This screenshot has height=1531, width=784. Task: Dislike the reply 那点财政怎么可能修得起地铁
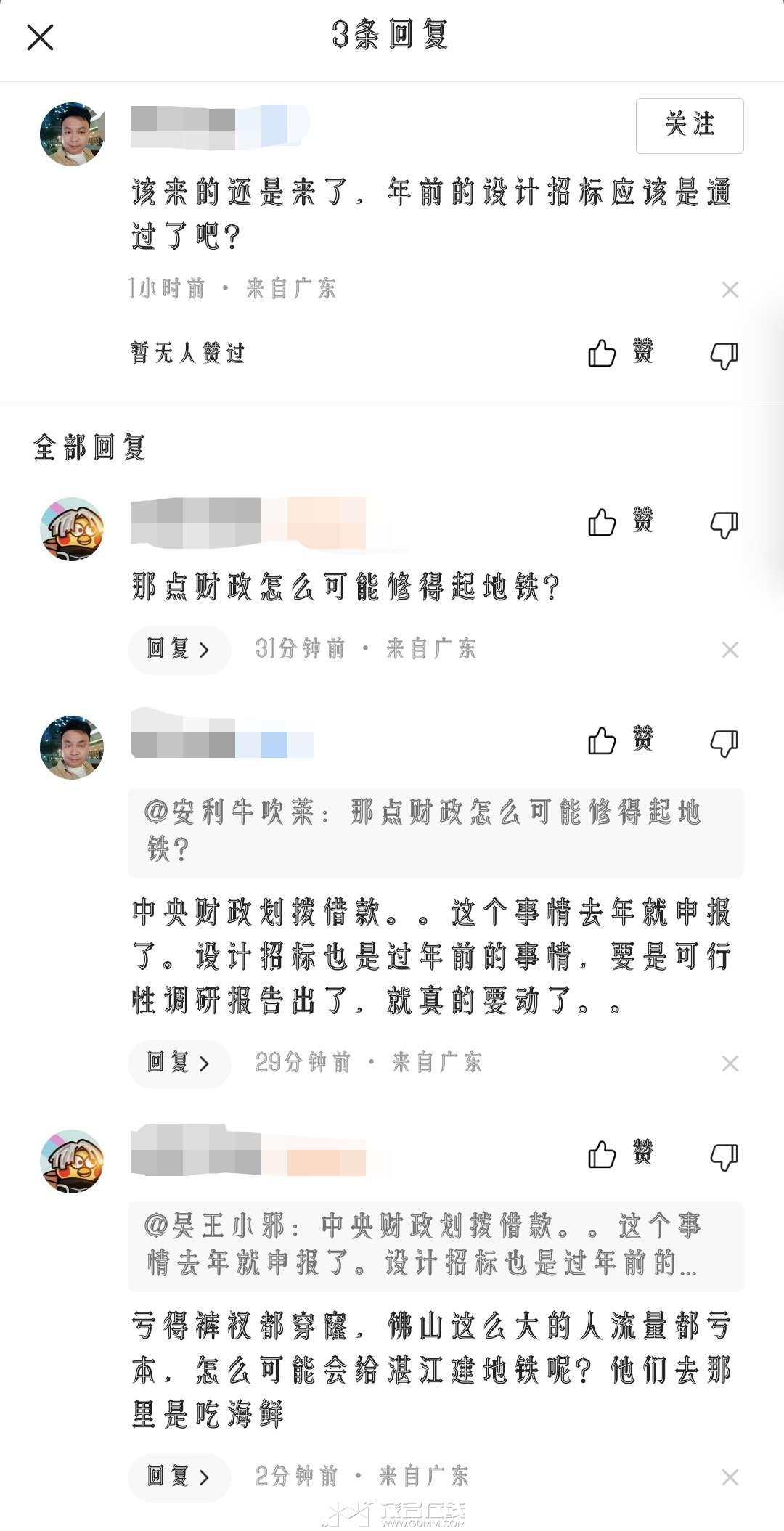pyautogui.click(x=724, y=524)
